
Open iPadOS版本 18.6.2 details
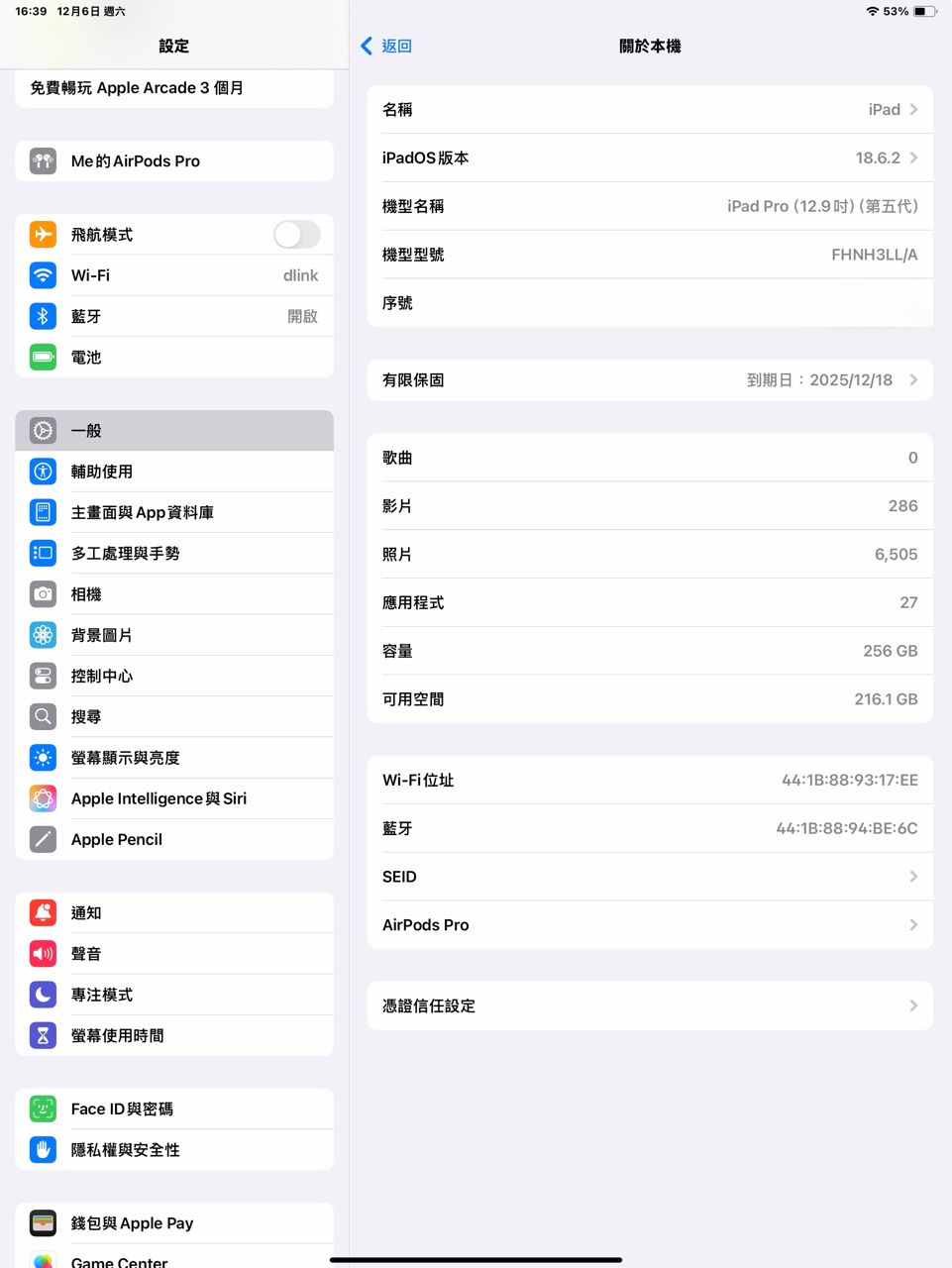[649, 158]
